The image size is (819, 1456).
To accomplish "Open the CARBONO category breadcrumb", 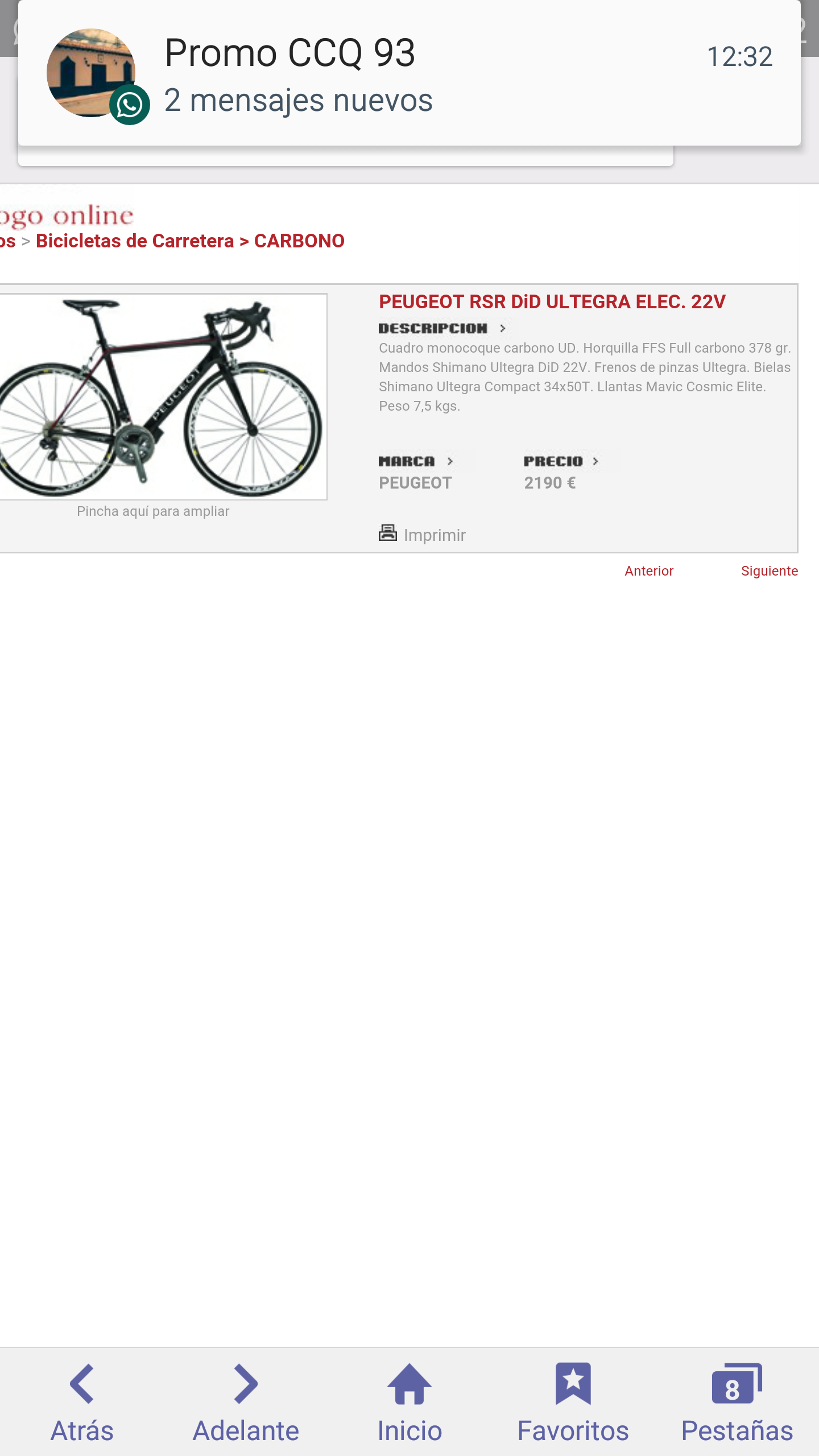I will pos(299,241).
